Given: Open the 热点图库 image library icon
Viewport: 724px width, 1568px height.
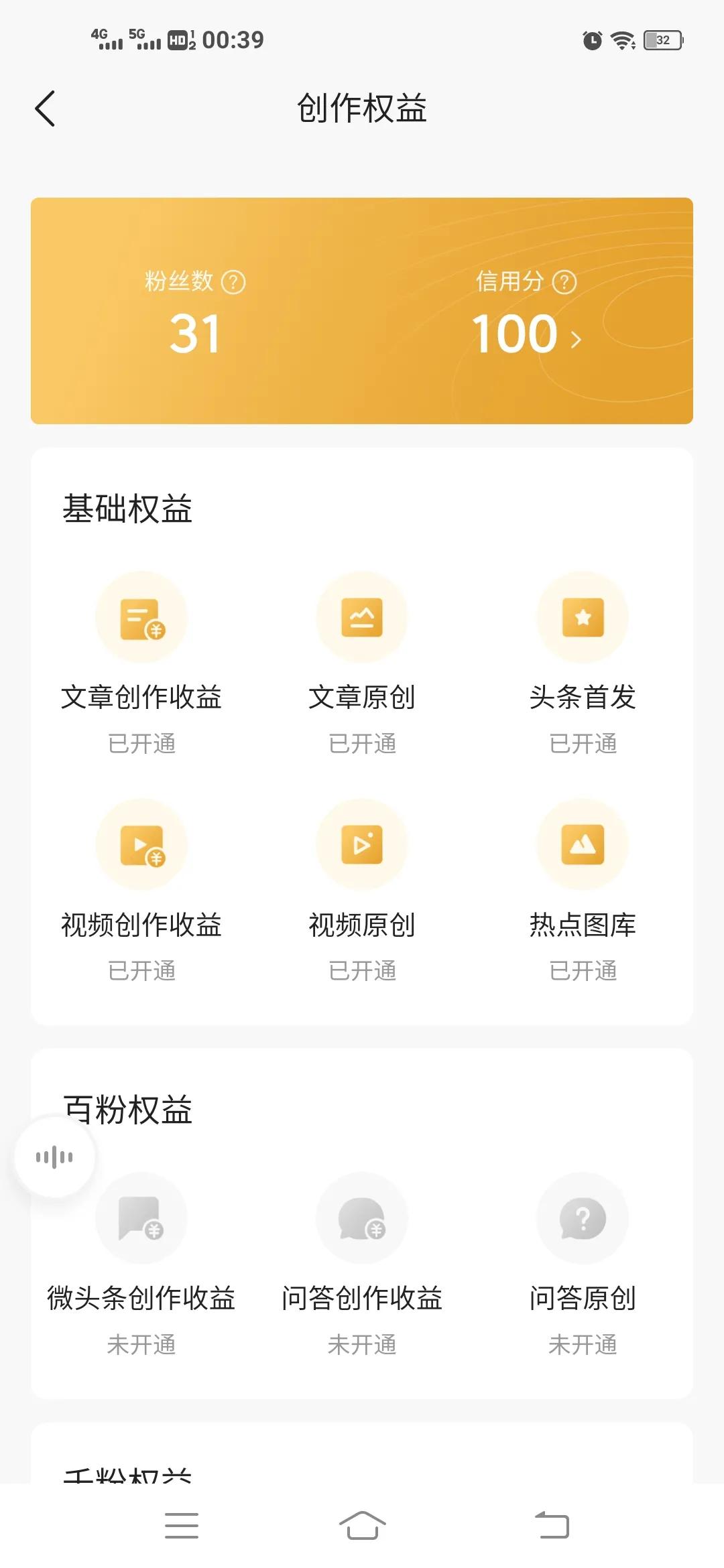Looking at the screenshot, I should [x=582, y=844].
